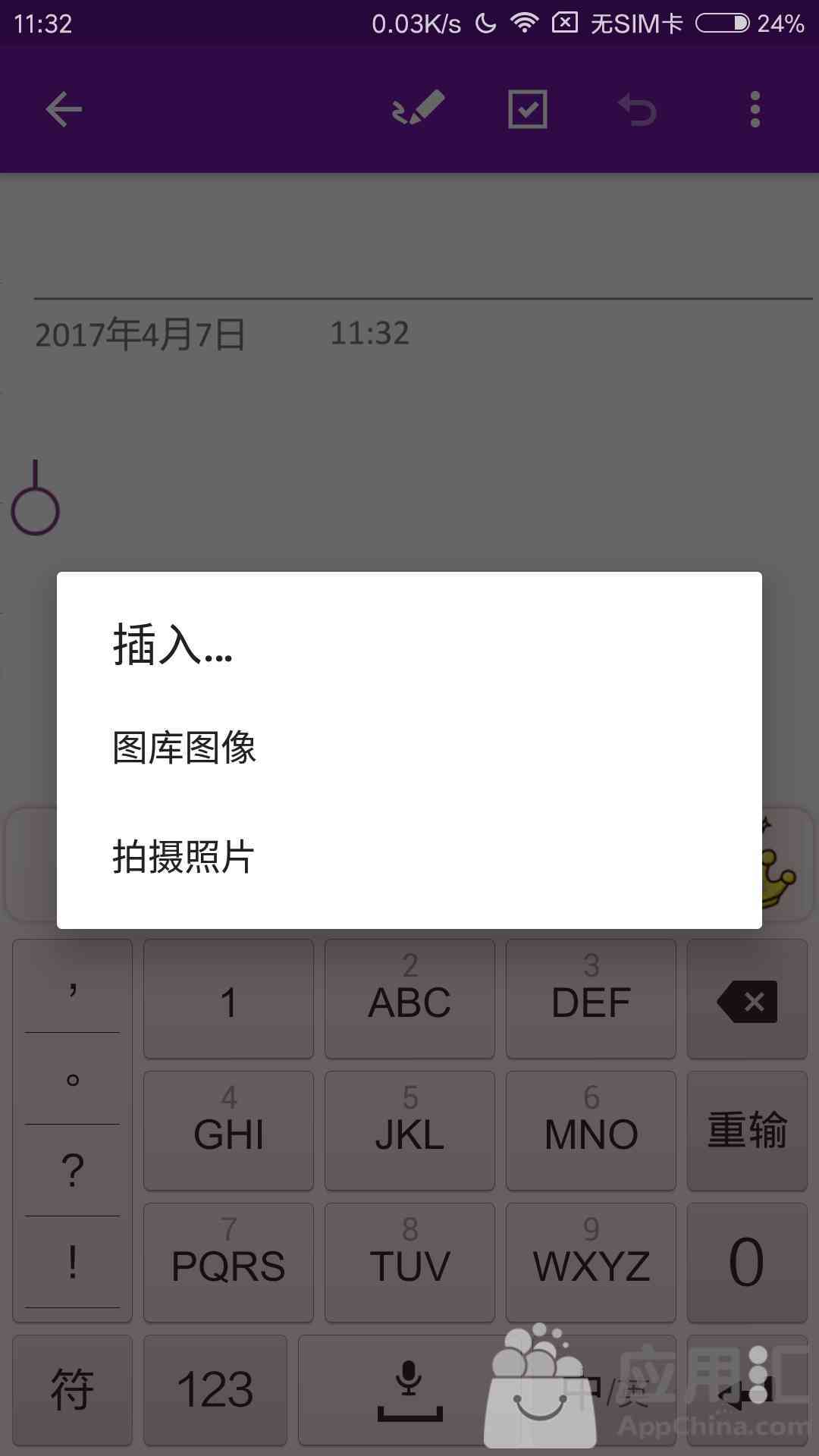Open the 符 symbols key
This screenshot has height=1456, width=819.
[72, 1390]
